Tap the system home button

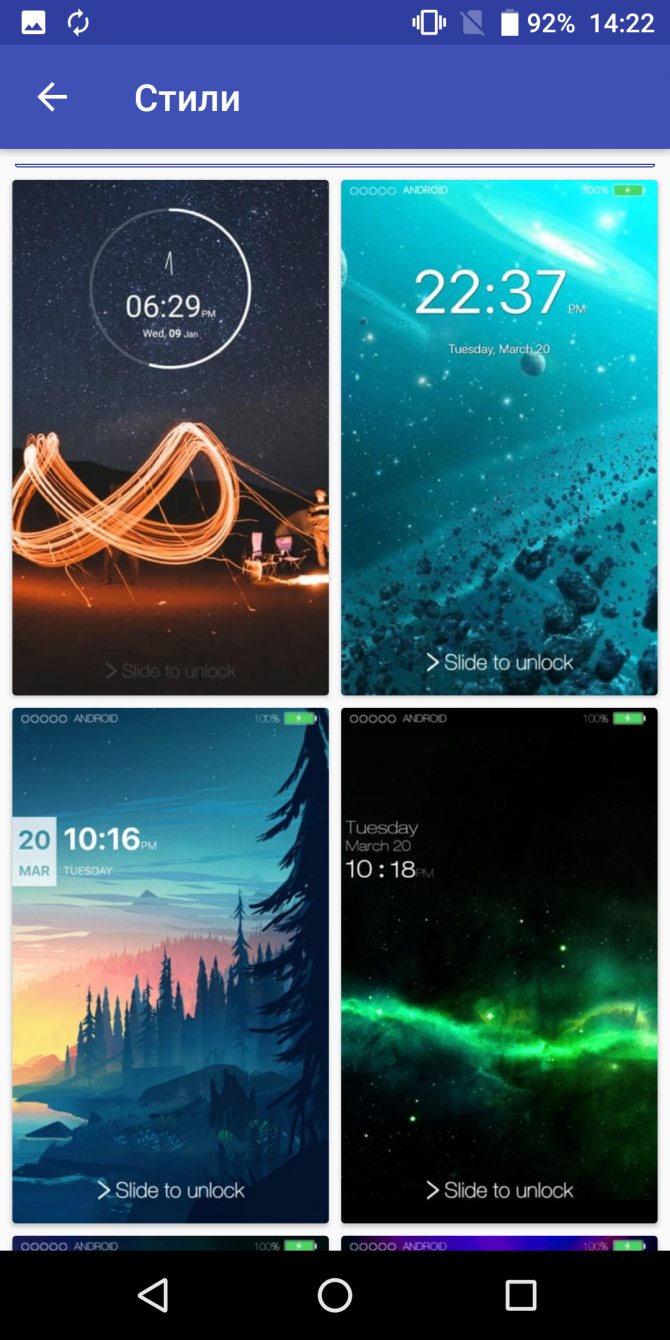pos(335,1295)
